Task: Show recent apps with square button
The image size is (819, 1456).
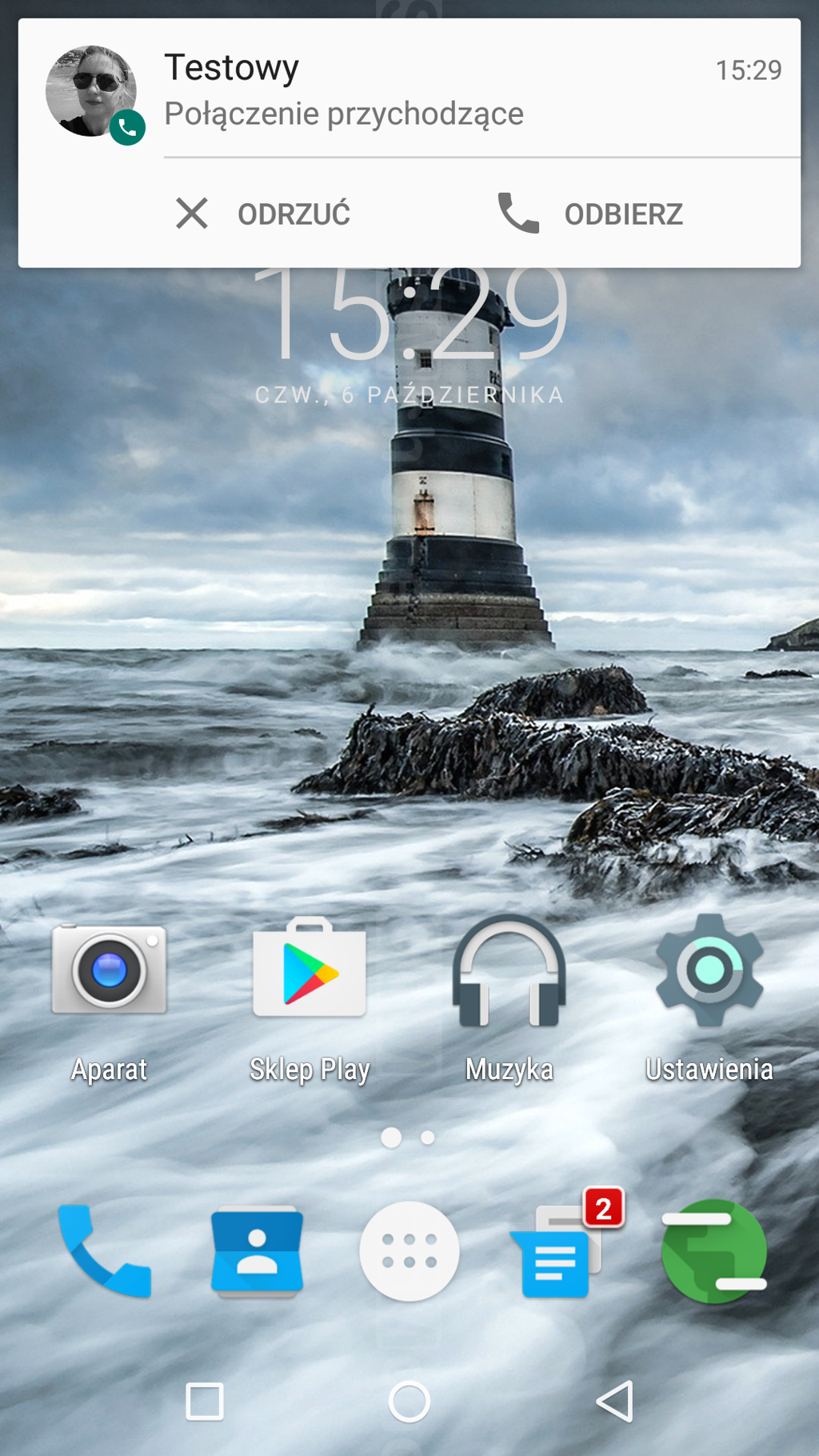Action: coord(205,1402)
